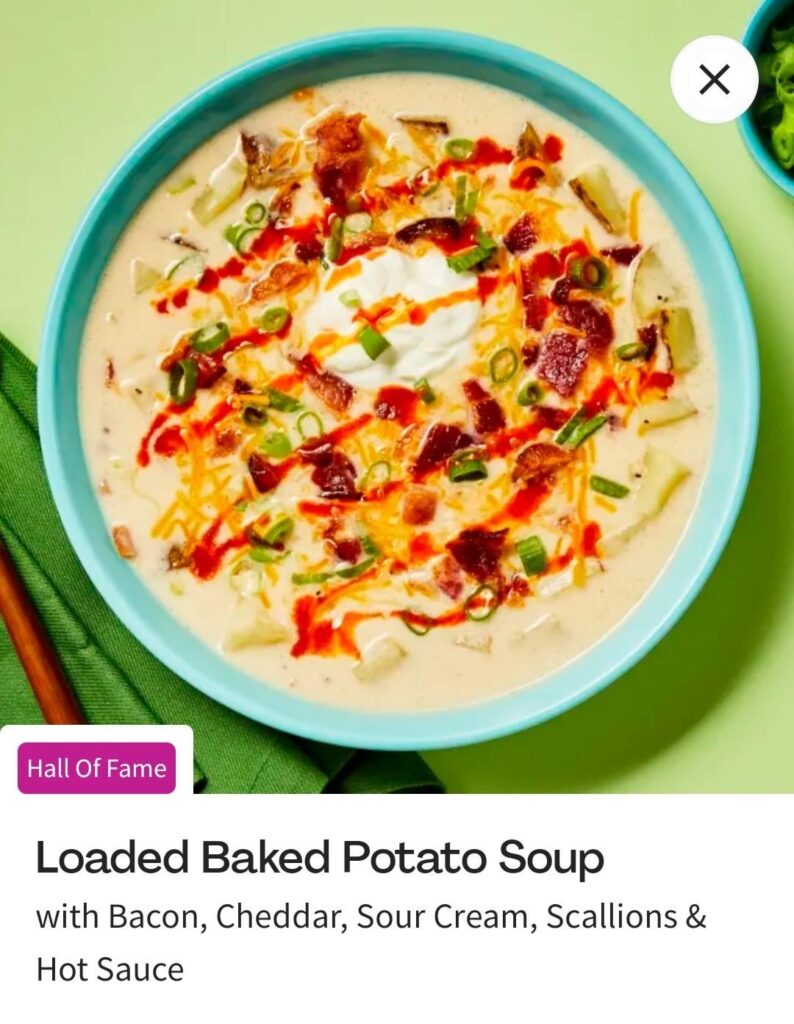Image resolution: width=794 pixels, height=1024 pixels.
Task: Click the recipe title text
Action: 322,857
